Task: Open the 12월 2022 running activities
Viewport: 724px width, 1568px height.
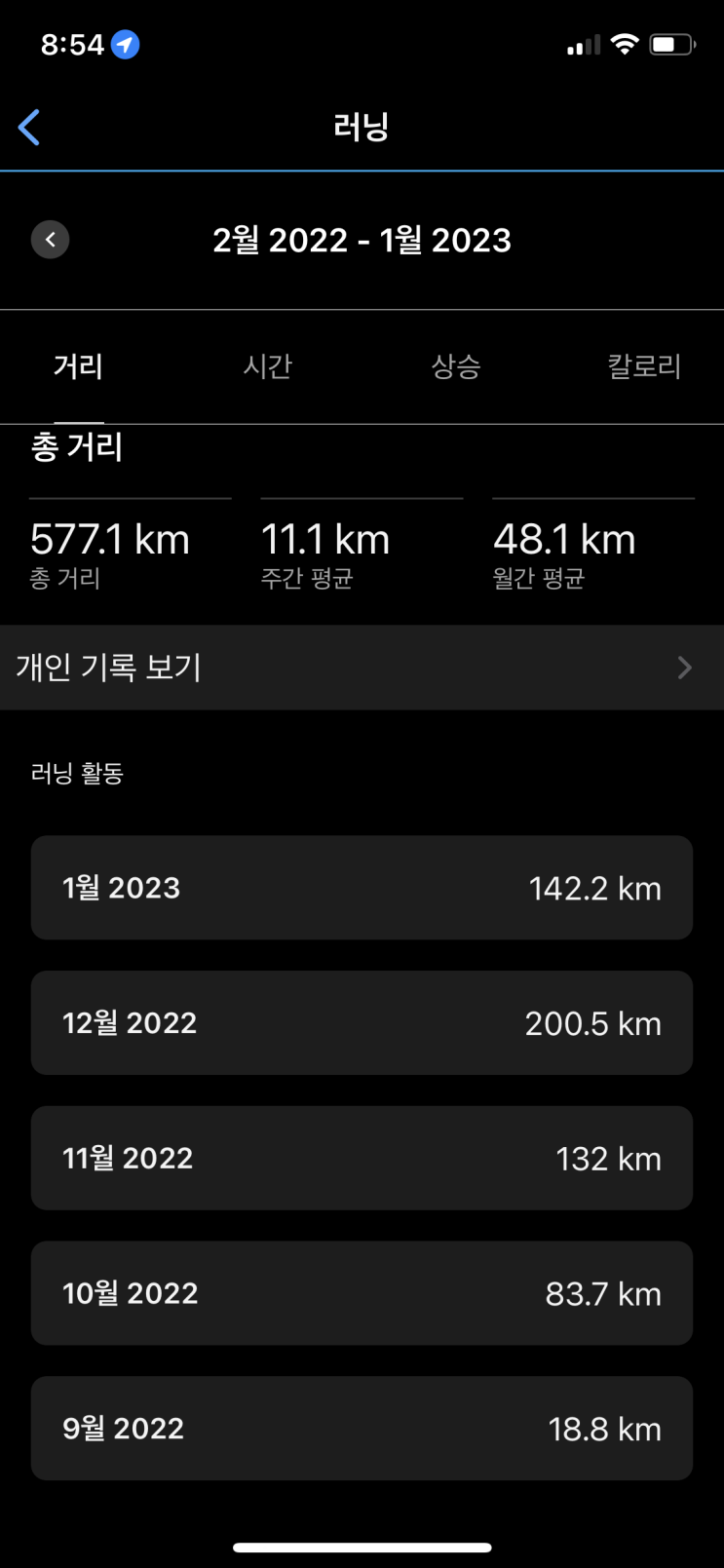Action: [x=362, y=1023]
